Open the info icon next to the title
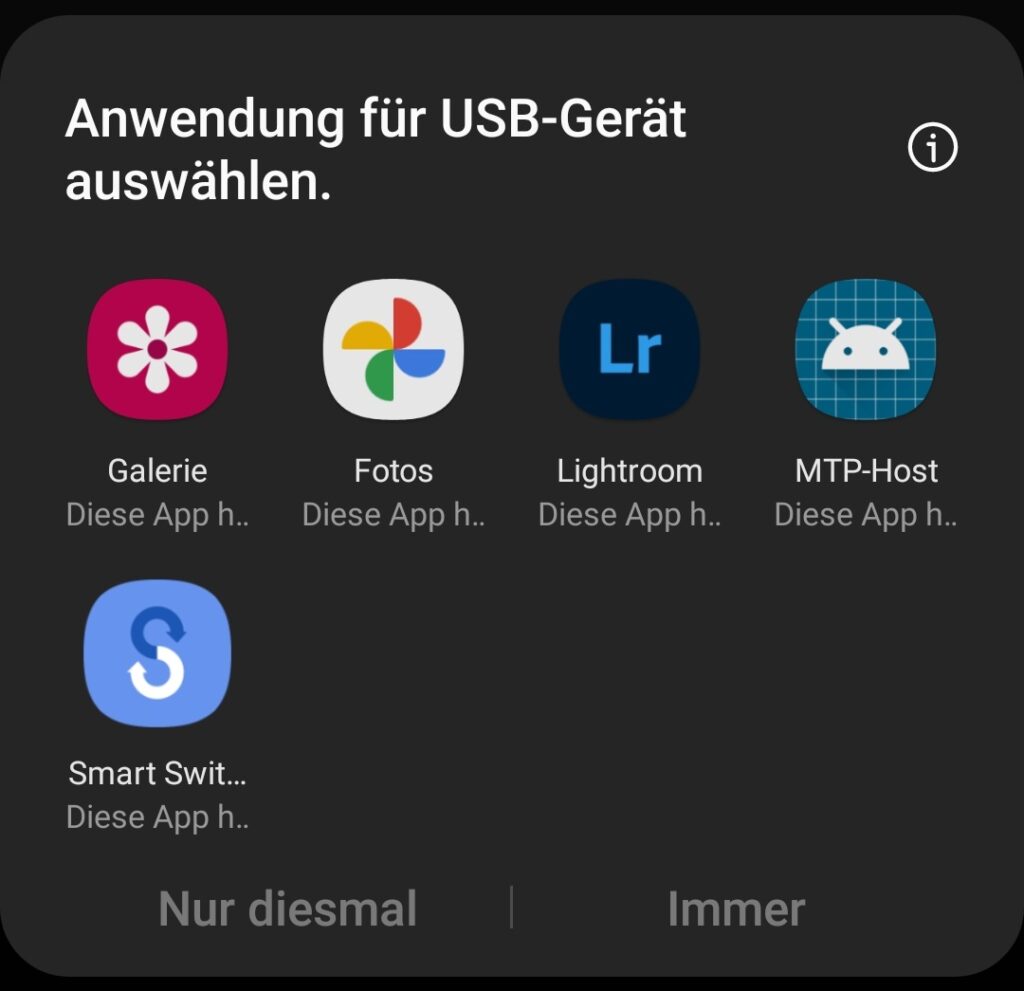This screenshot has width=1024, height=991. pos(932,148)
